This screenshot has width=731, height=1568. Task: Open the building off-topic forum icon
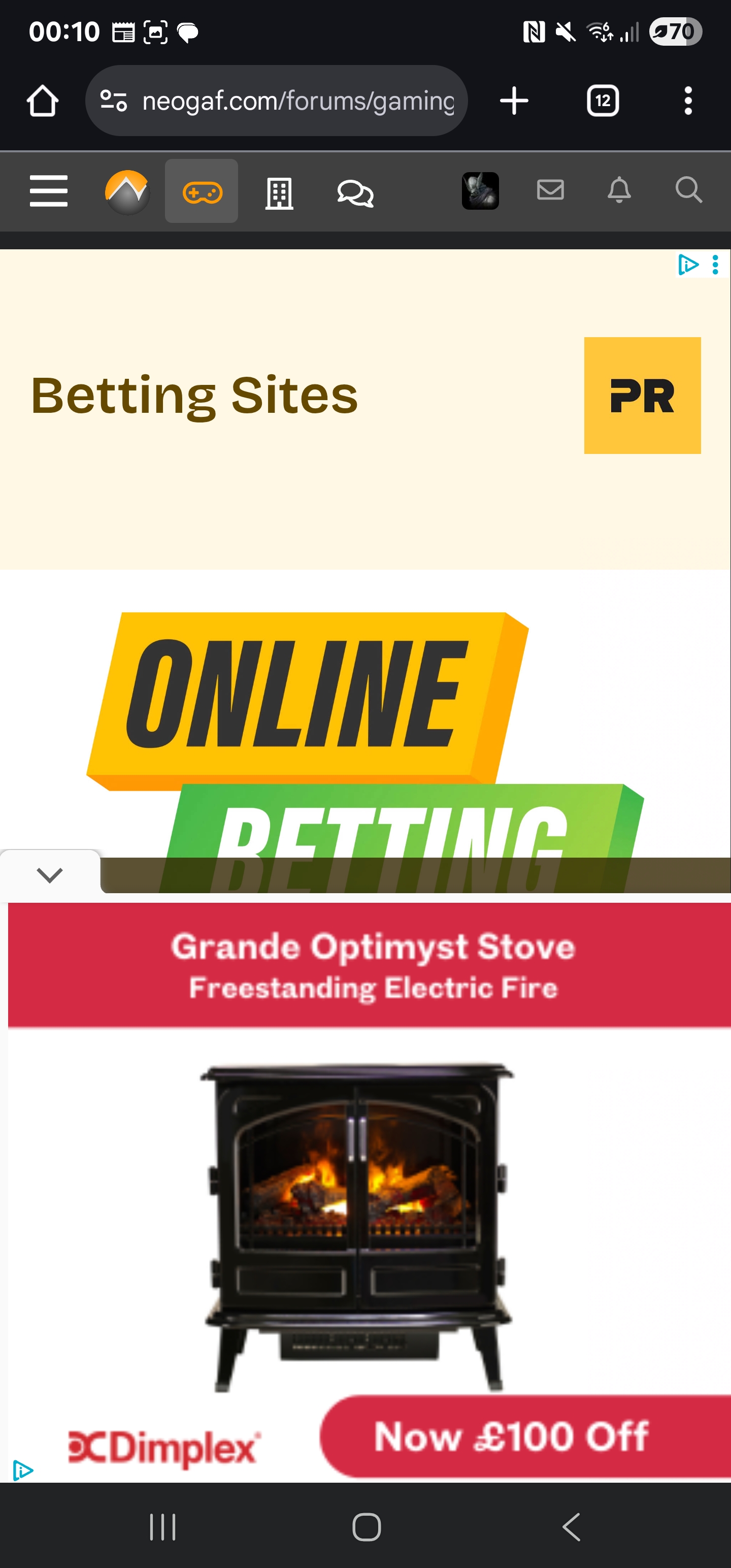(279, 193)
